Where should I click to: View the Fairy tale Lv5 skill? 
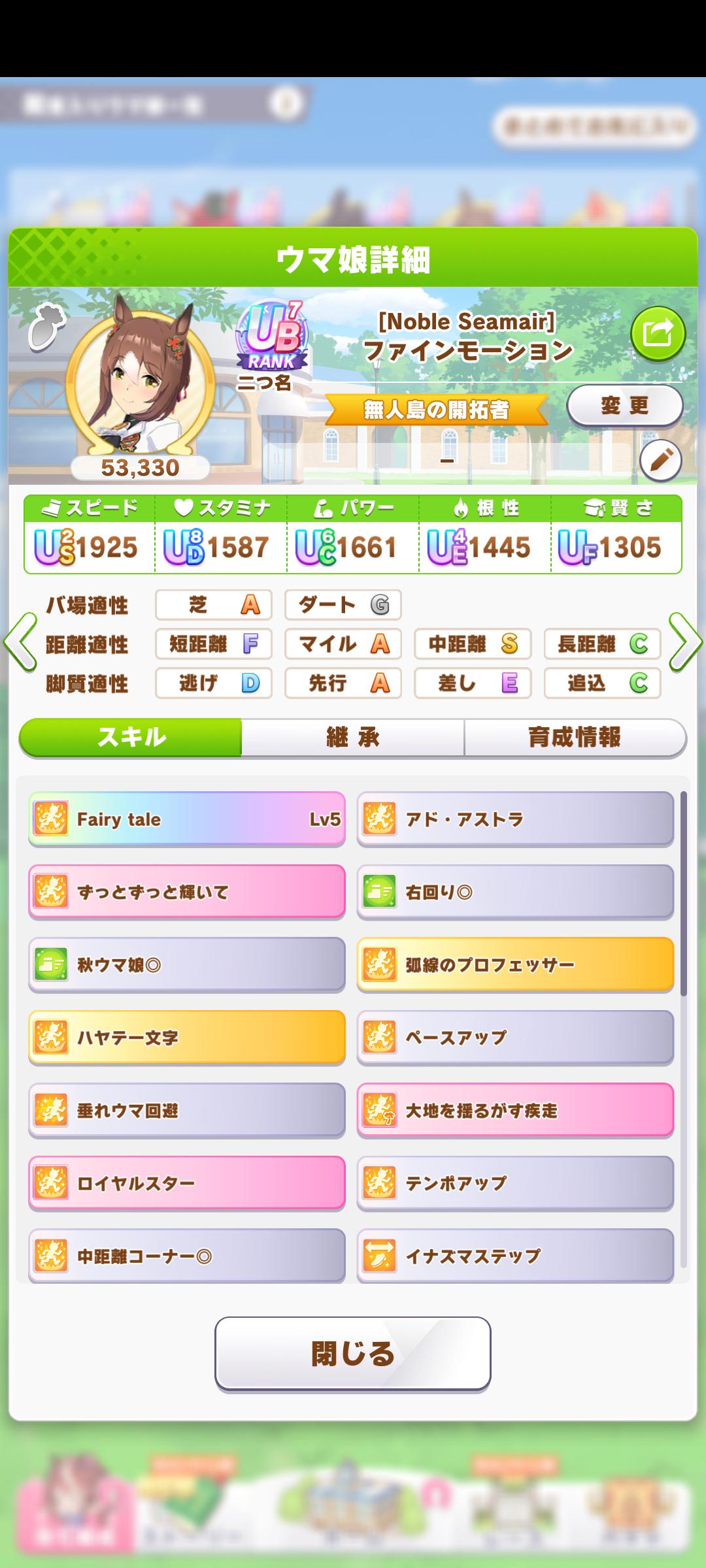click(x=187, y=819)
